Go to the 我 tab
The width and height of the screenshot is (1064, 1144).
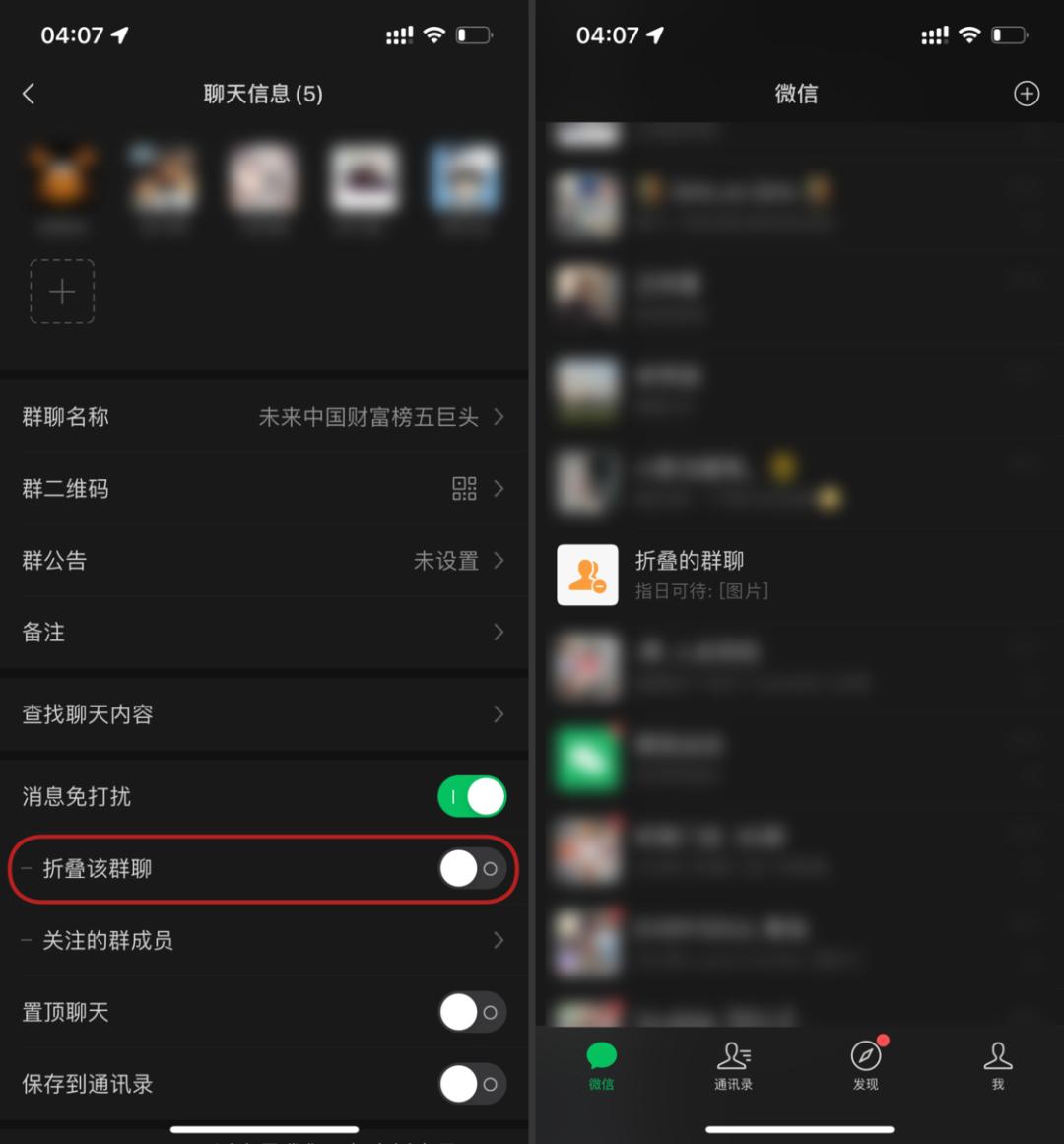tap(998, 1066)
